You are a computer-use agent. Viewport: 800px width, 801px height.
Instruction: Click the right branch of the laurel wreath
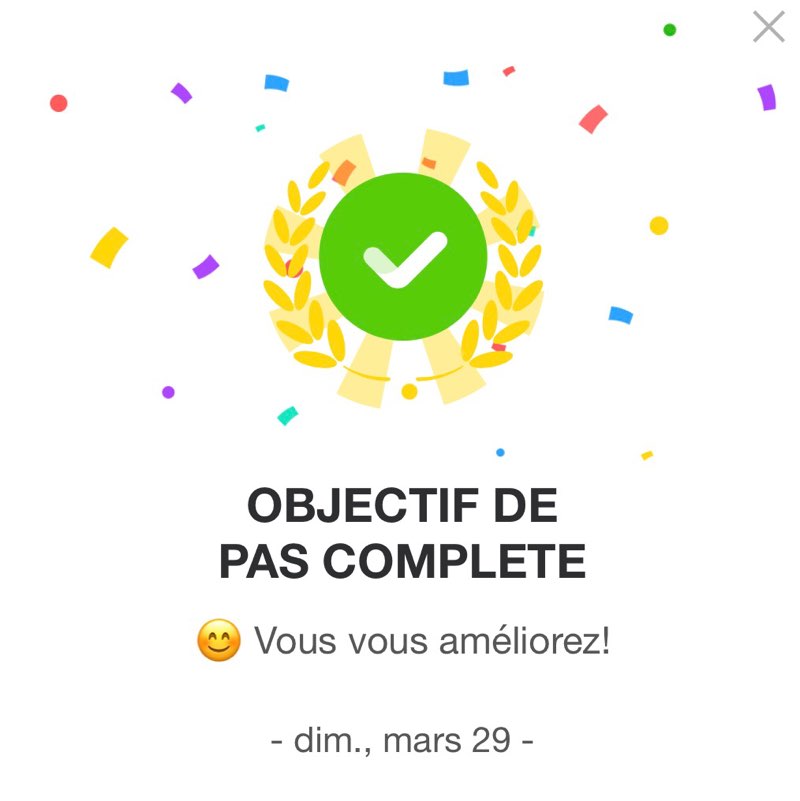pos(510,260)
